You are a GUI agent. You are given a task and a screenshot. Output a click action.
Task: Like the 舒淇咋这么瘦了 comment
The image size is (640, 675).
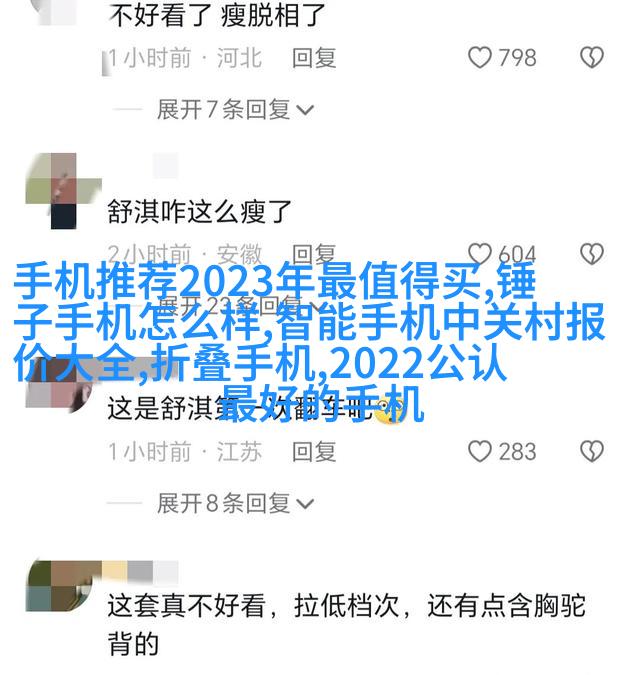(x=481, y=254)
